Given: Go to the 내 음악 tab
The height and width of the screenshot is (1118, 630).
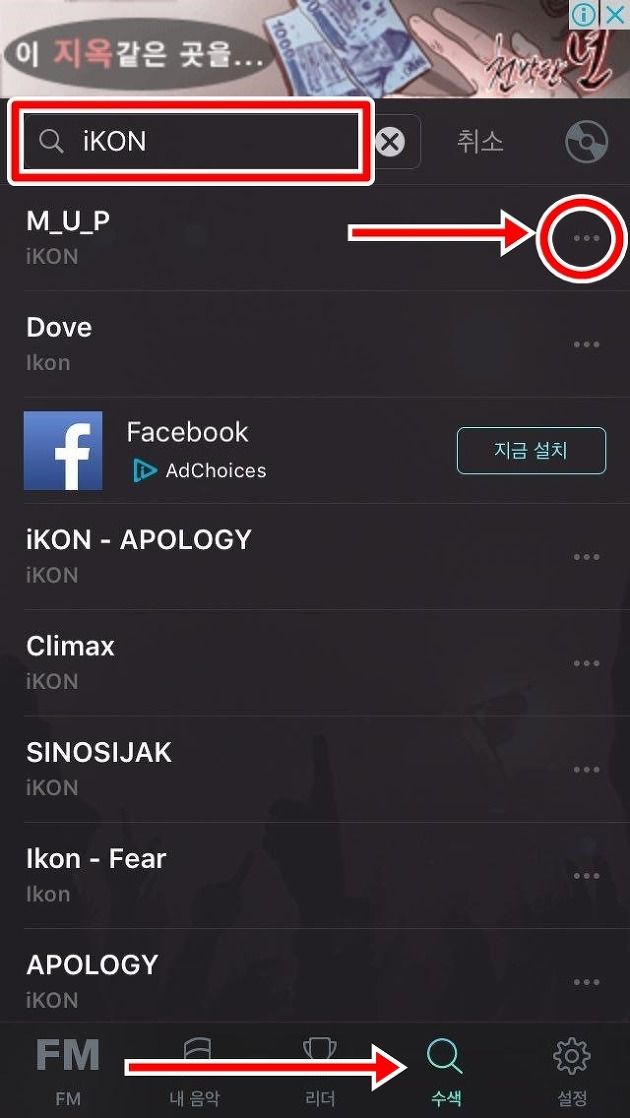Looking at the screenshot, I should pyautogui.click(x=194, y=1071).
